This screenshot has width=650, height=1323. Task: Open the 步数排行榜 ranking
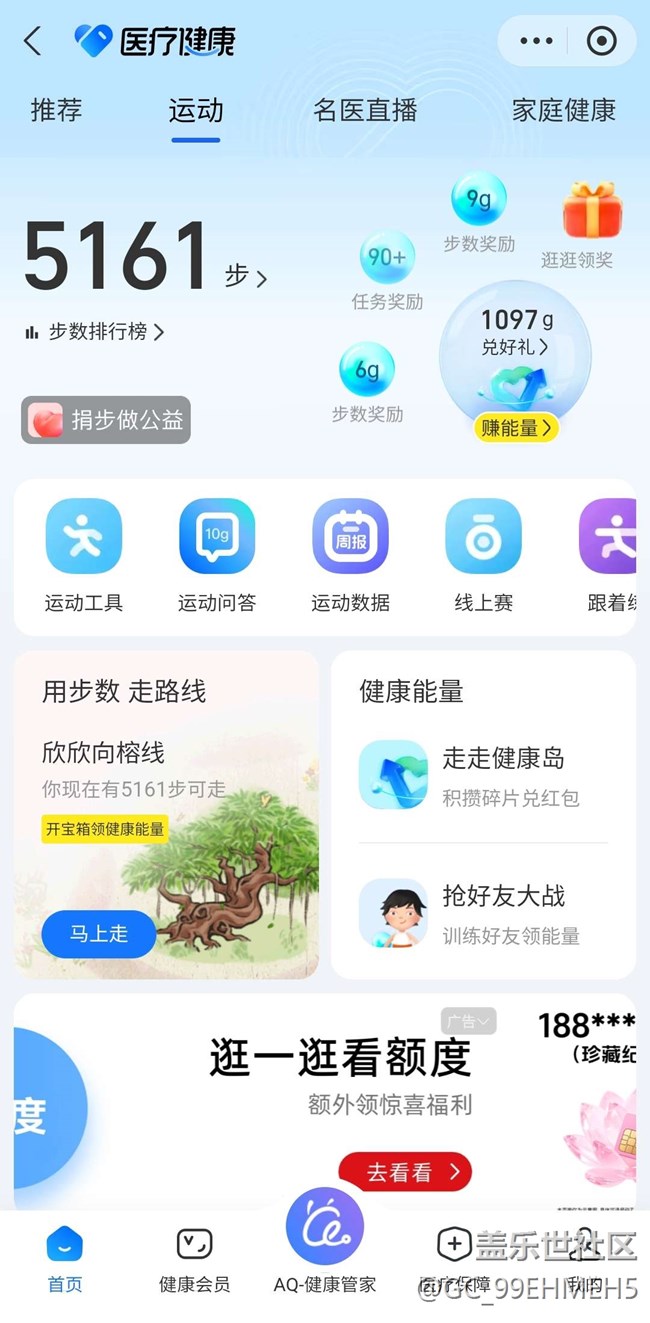click(x=95, y=332)
